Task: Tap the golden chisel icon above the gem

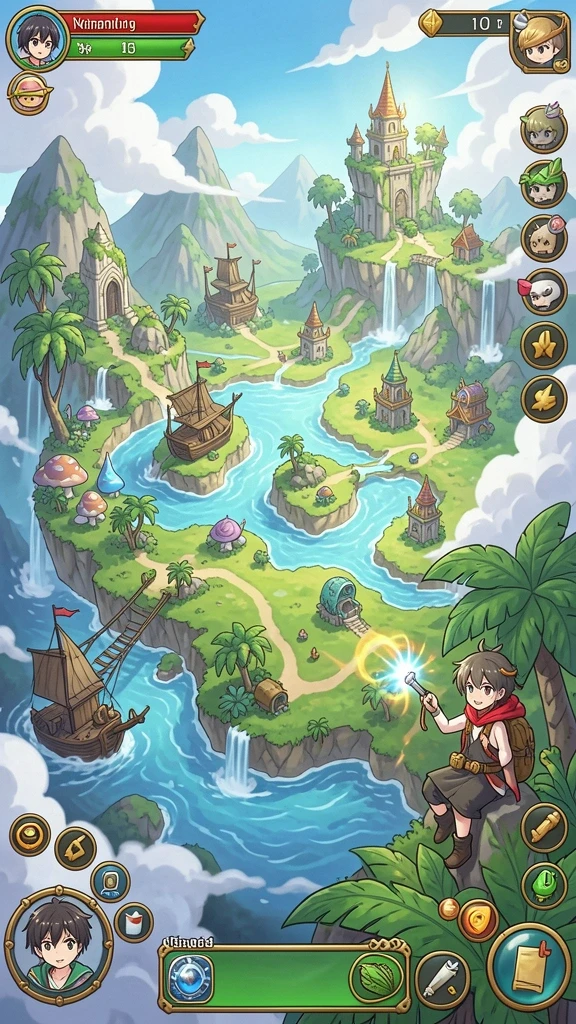Action: click(543, 827)
